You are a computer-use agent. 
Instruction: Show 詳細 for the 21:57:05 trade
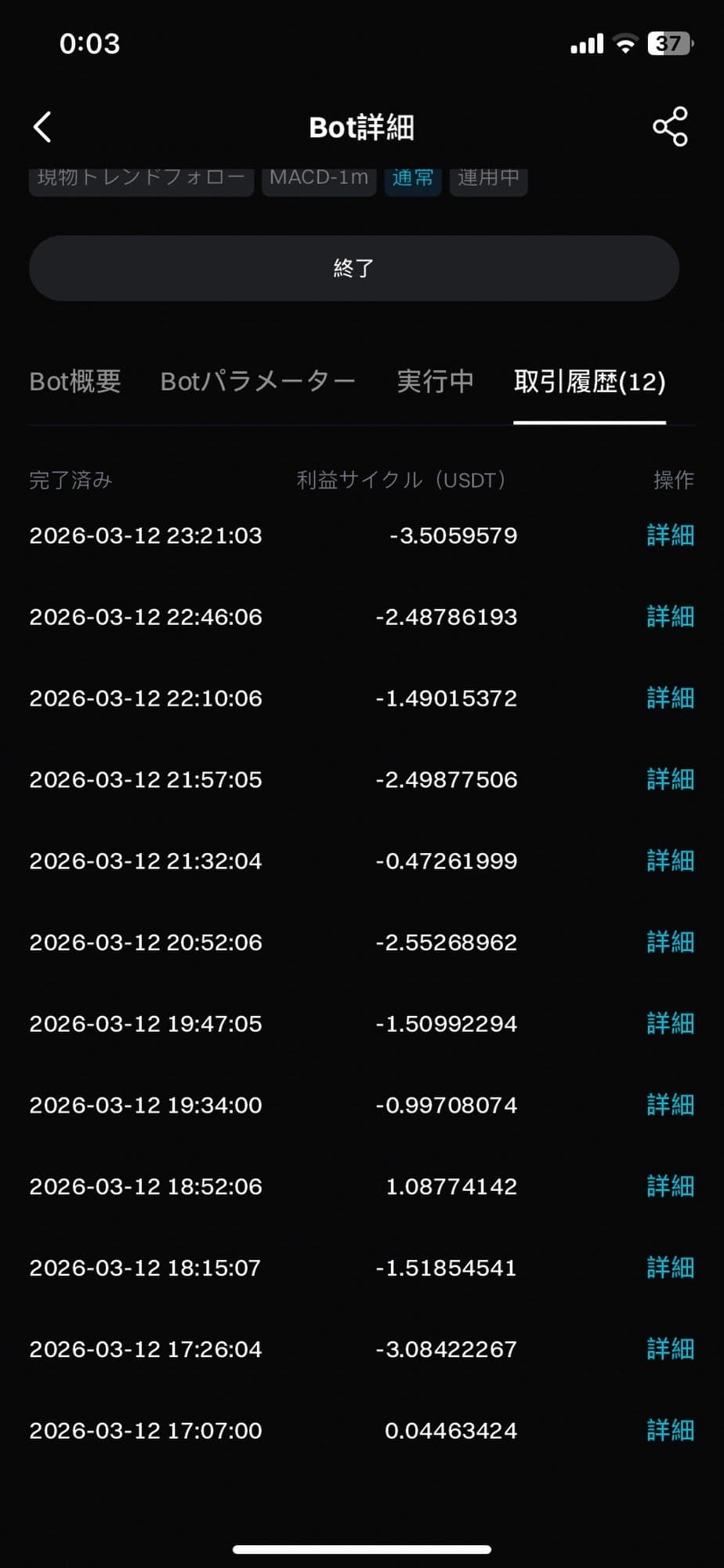(x=670, y=779)
